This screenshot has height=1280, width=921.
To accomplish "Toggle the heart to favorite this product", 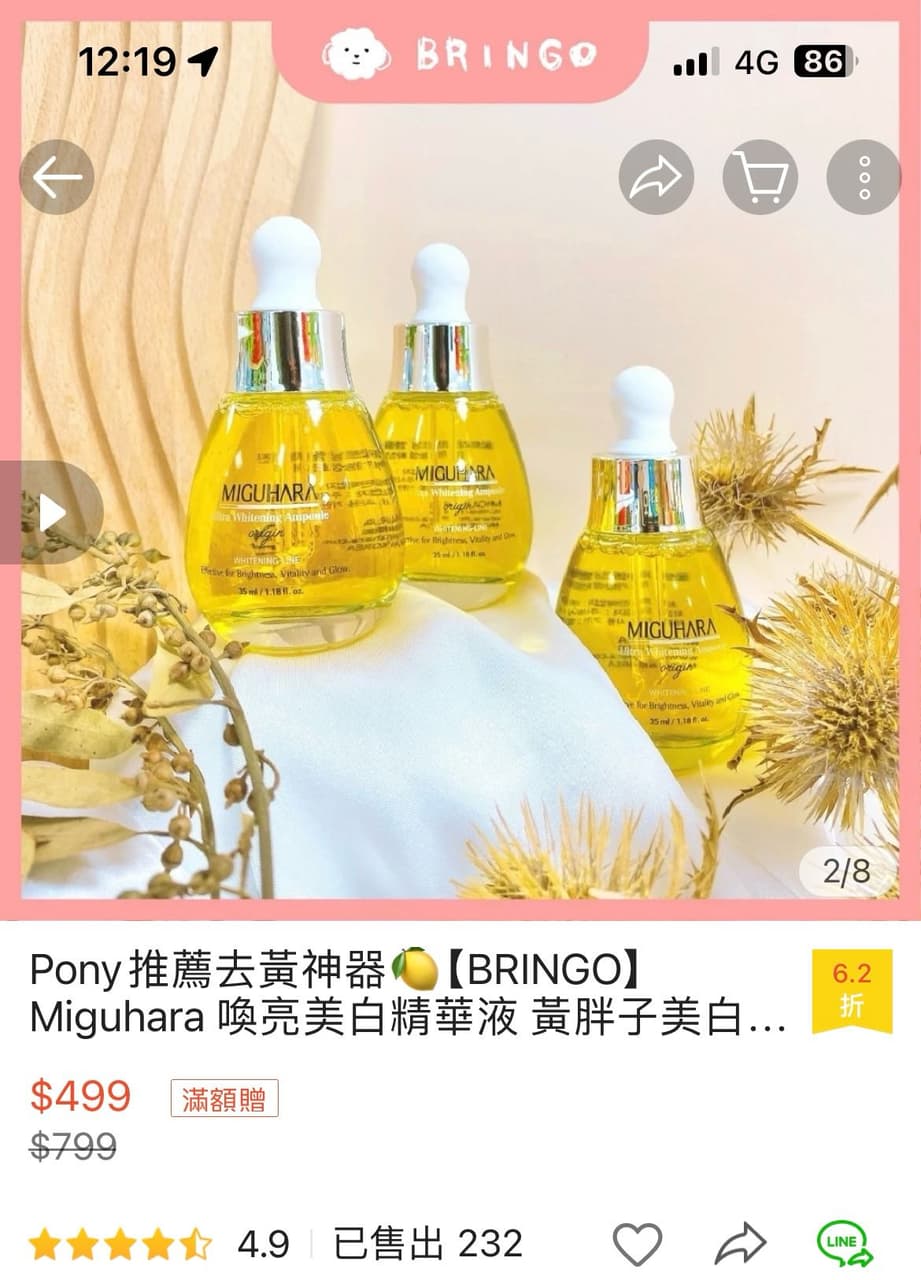I will tap(637, 1243).
